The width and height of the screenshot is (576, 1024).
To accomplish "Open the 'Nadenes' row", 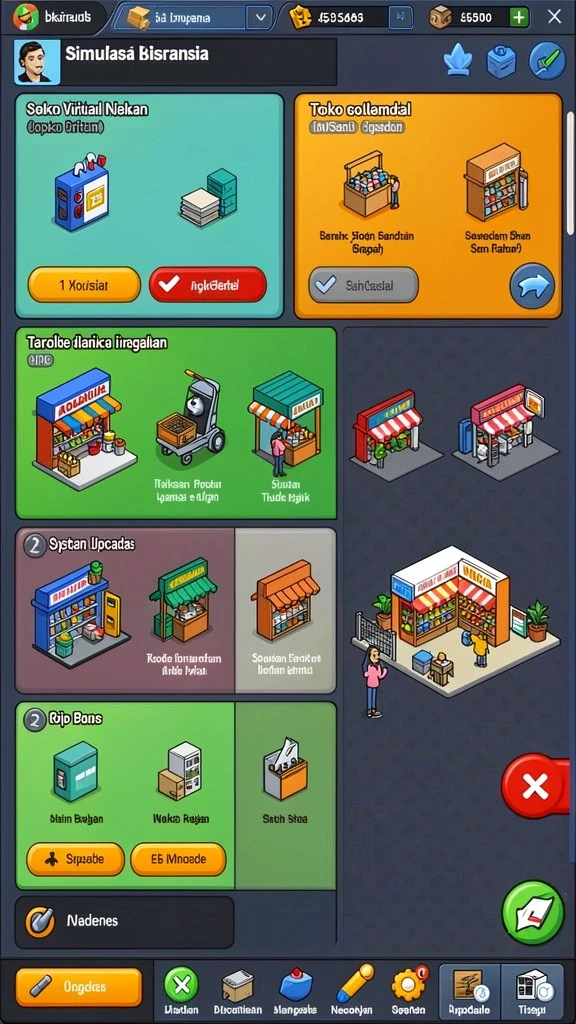I will click(x=124, y=921).
